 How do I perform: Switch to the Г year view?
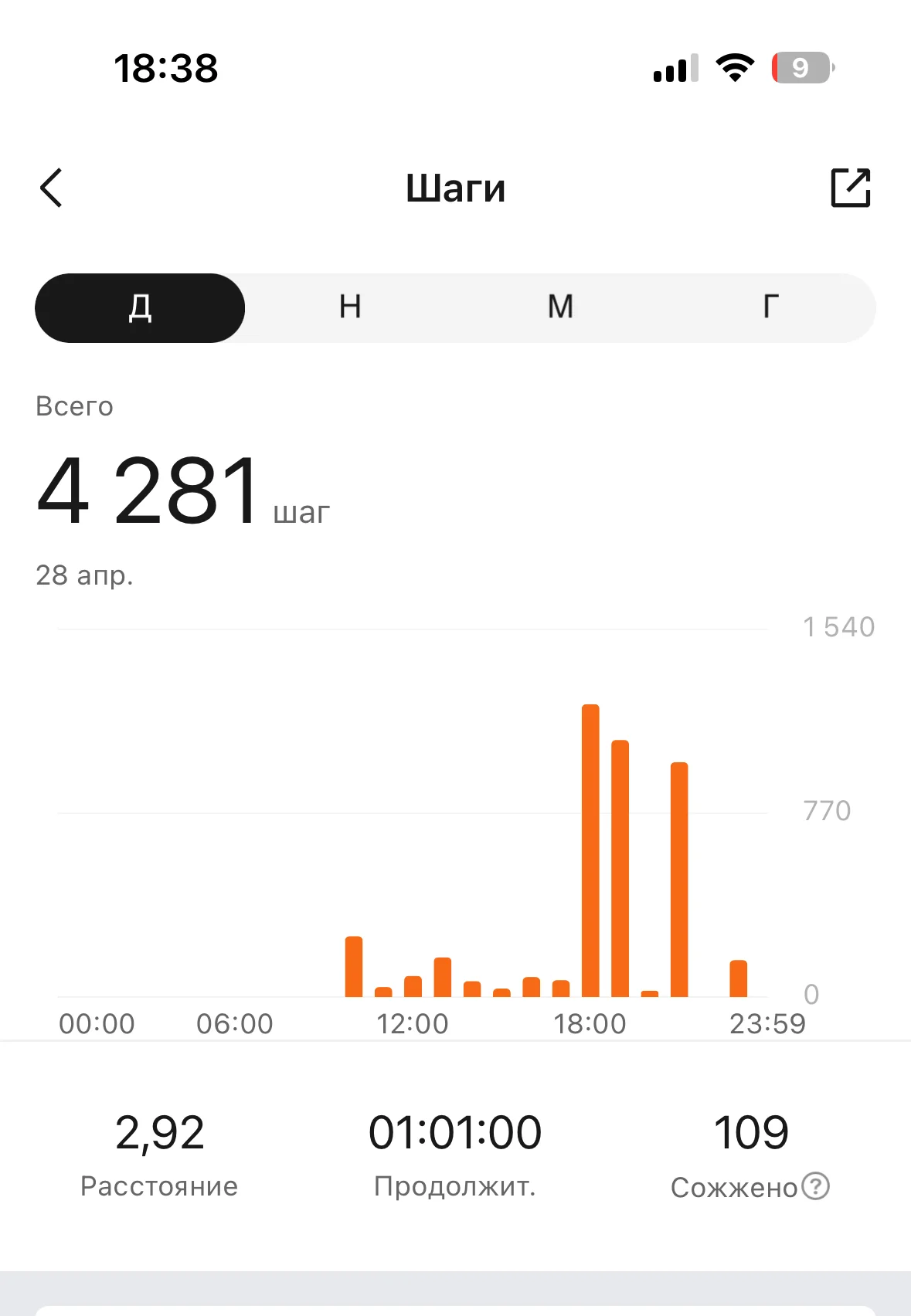[770, 307]
